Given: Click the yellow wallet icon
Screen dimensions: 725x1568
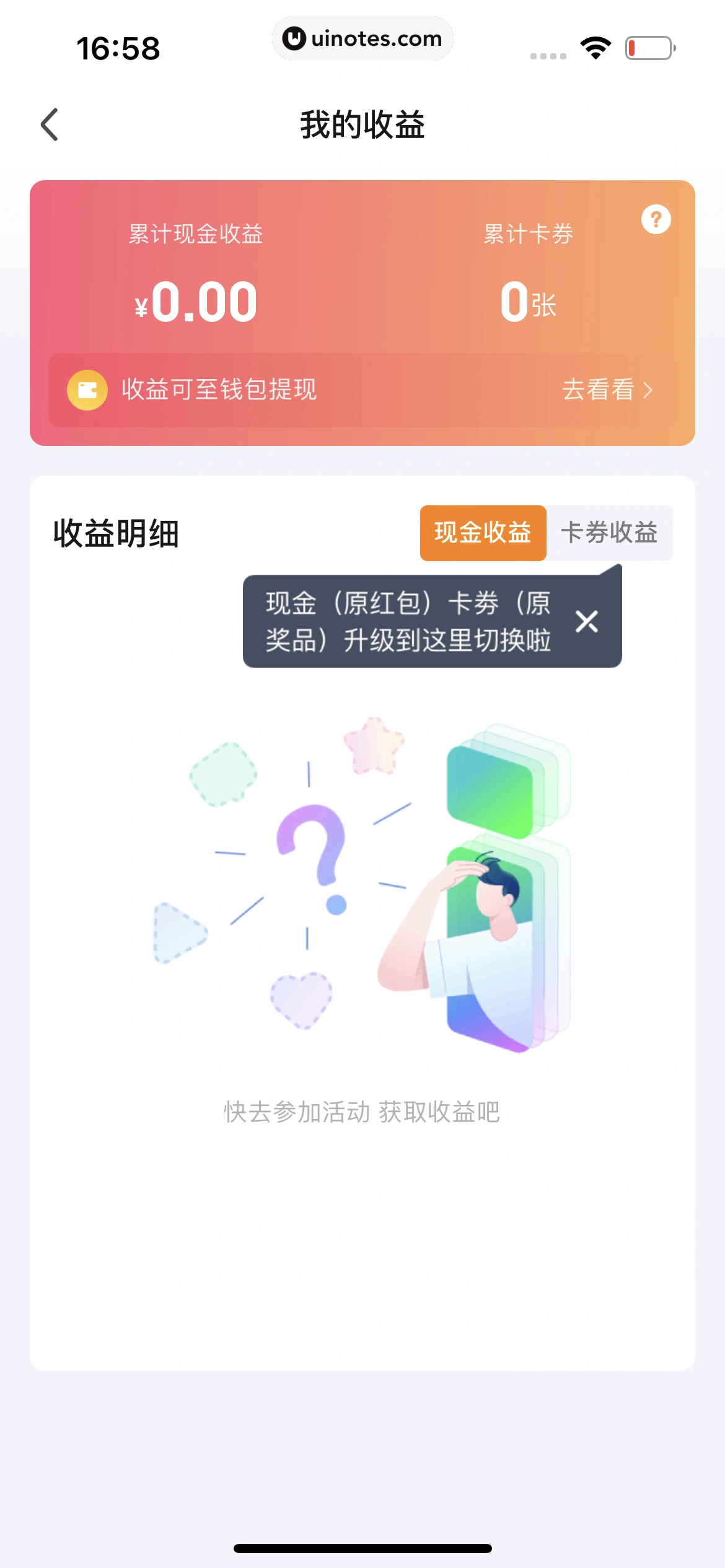Looking at the screenshot, I should (x=87, y=390).
